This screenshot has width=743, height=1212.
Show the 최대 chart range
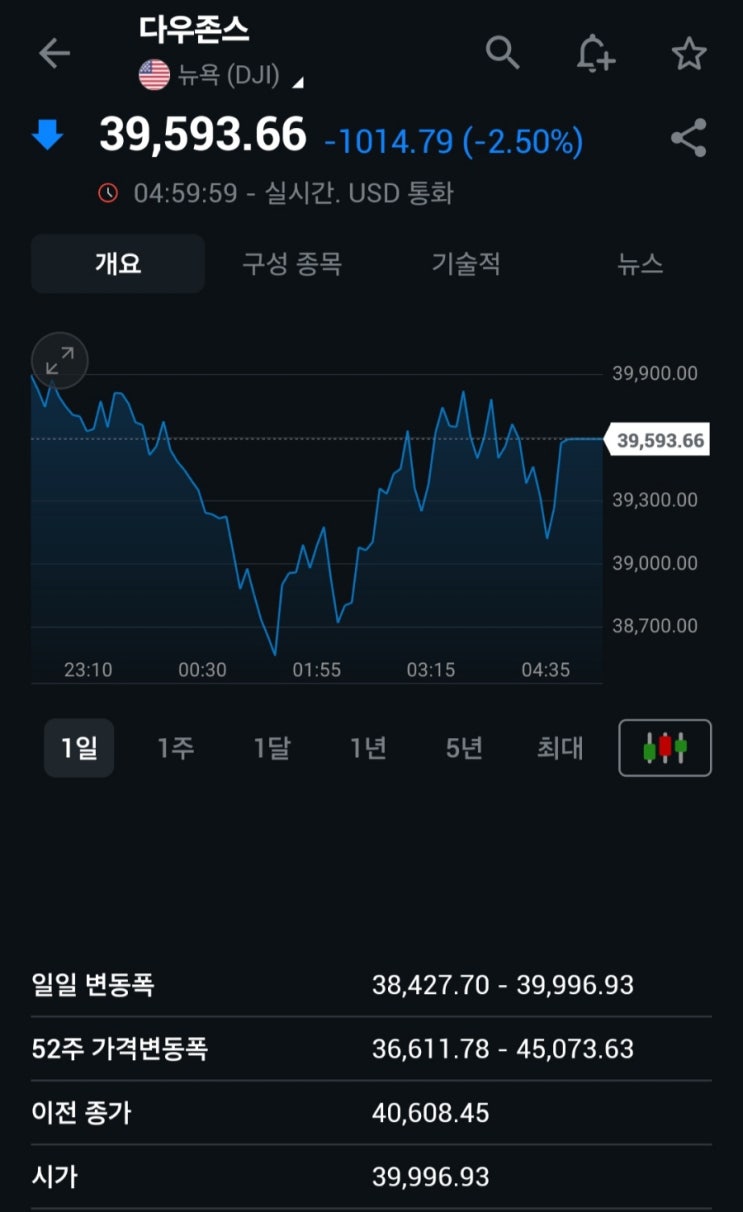pyautogui.click(x=560, y=748)
